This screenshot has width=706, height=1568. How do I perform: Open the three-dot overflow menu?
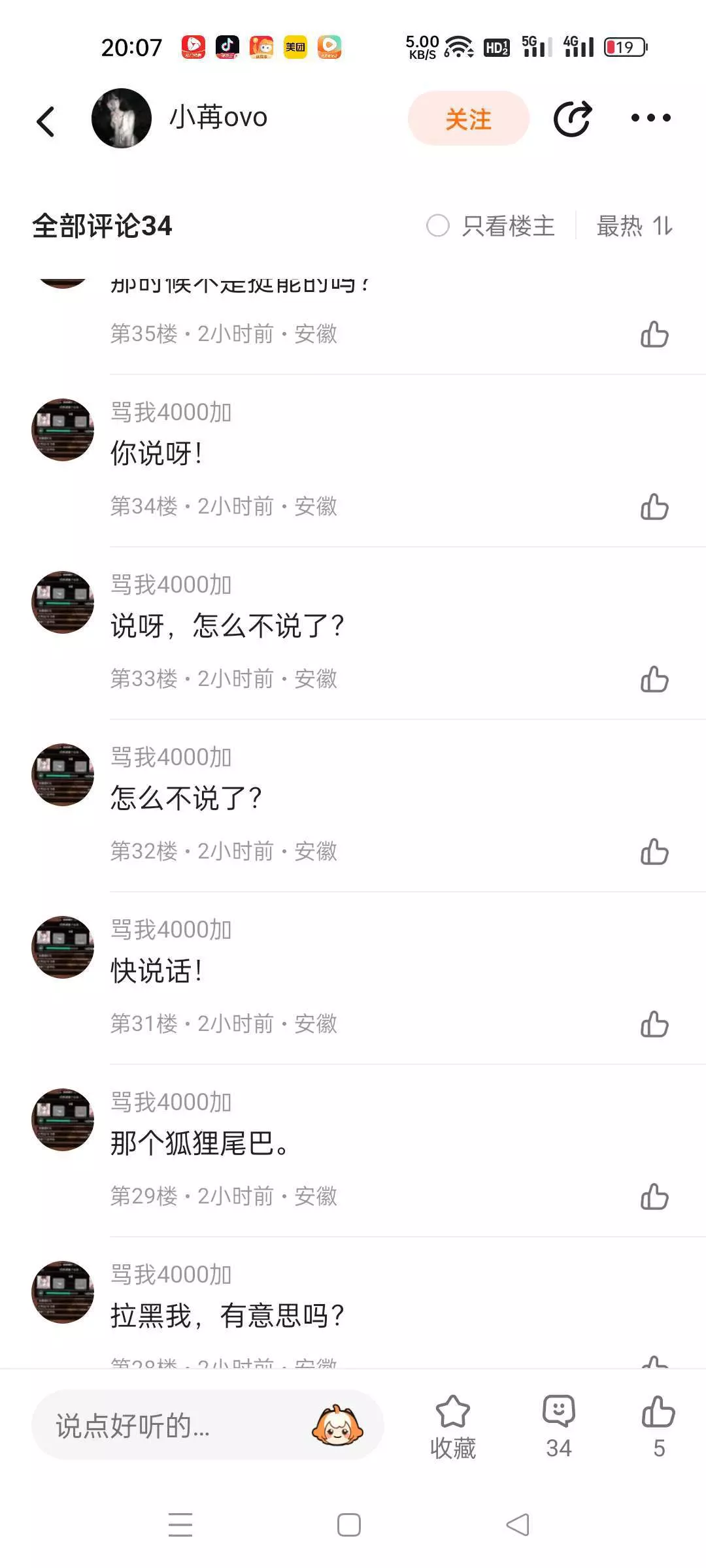[x=650, y=118]
